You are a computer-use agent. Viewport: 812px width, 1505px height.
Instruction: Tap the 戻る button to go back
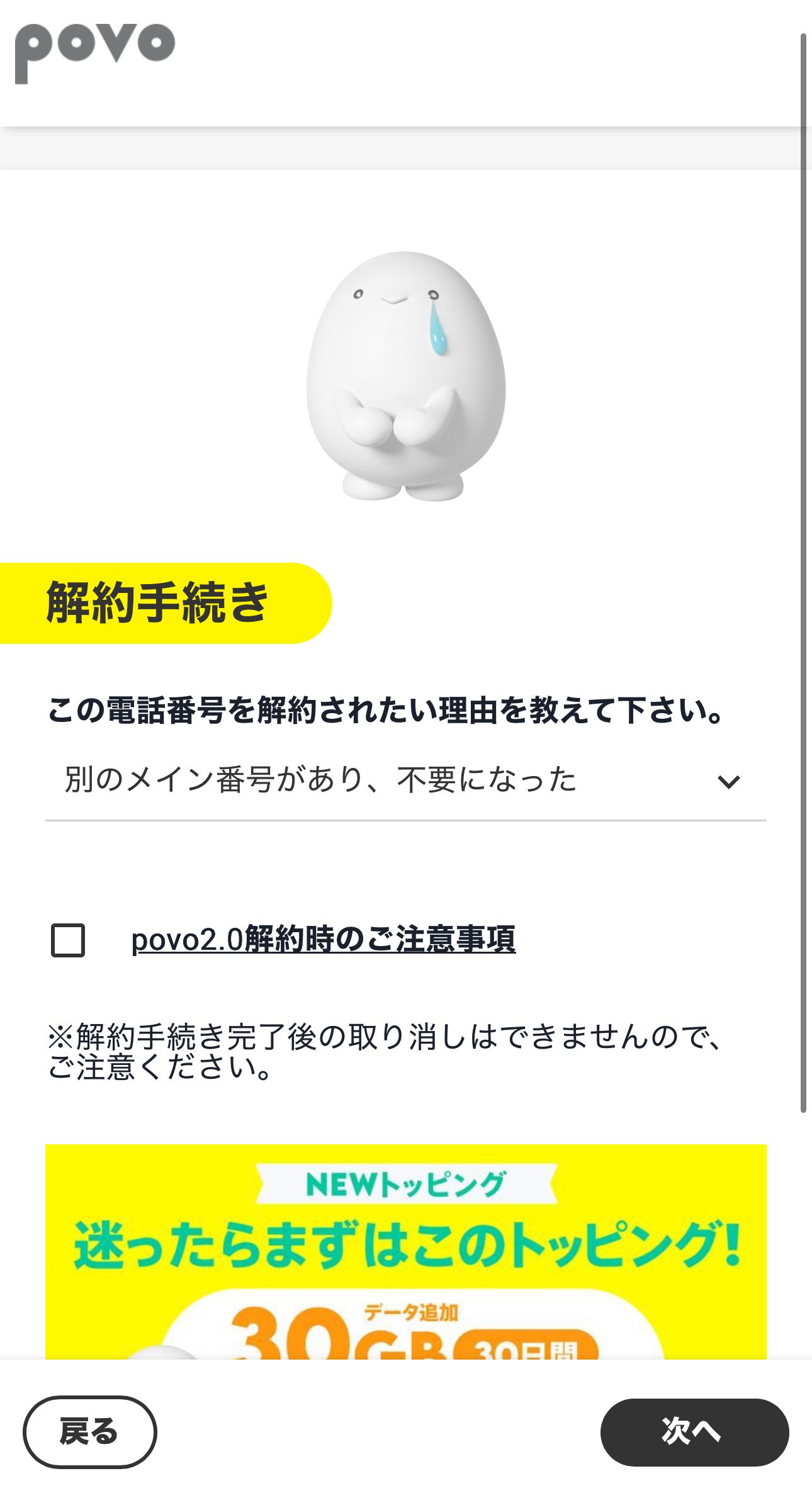89,1431
